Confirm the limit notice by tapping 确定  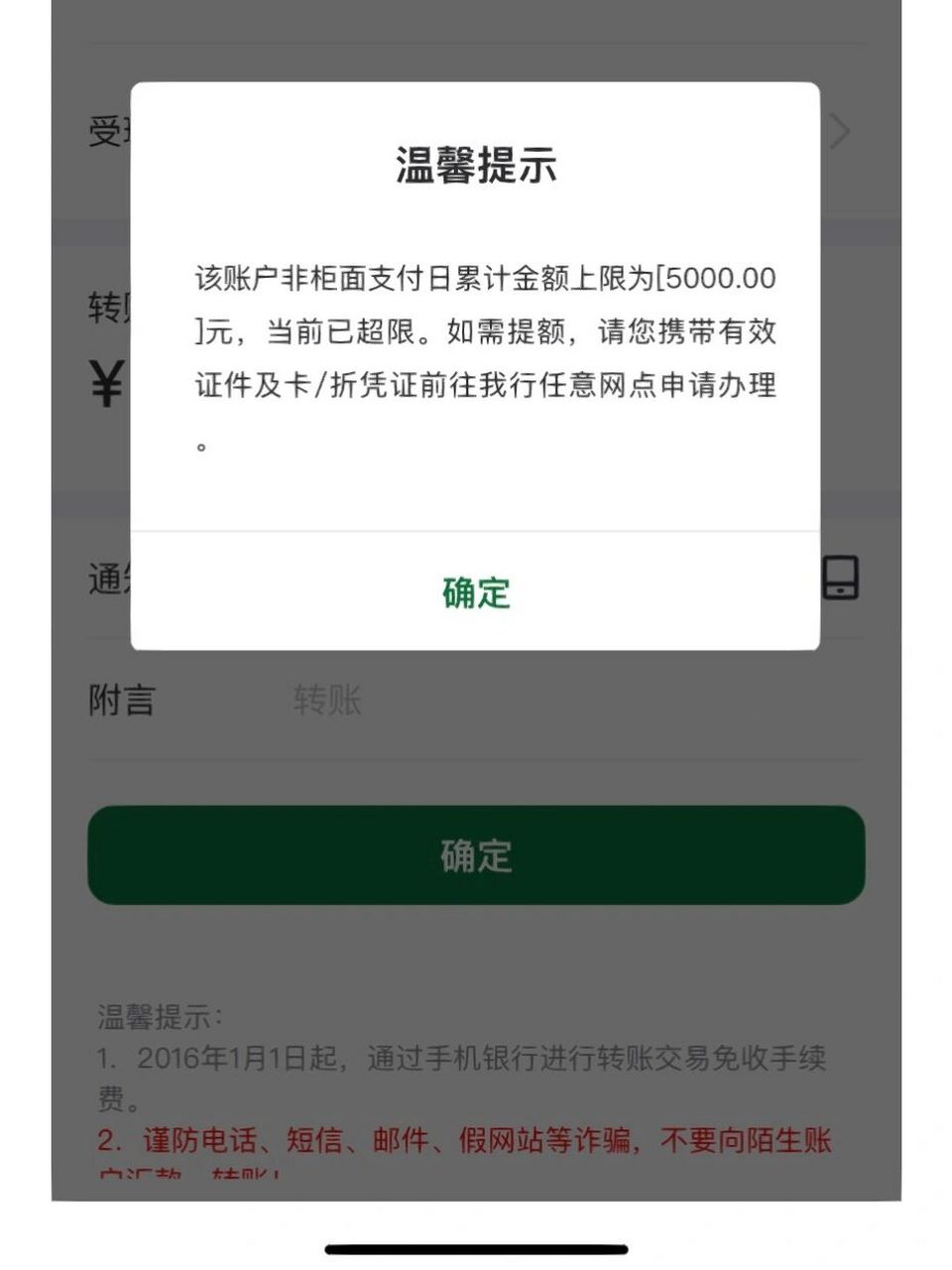[475, 593]
